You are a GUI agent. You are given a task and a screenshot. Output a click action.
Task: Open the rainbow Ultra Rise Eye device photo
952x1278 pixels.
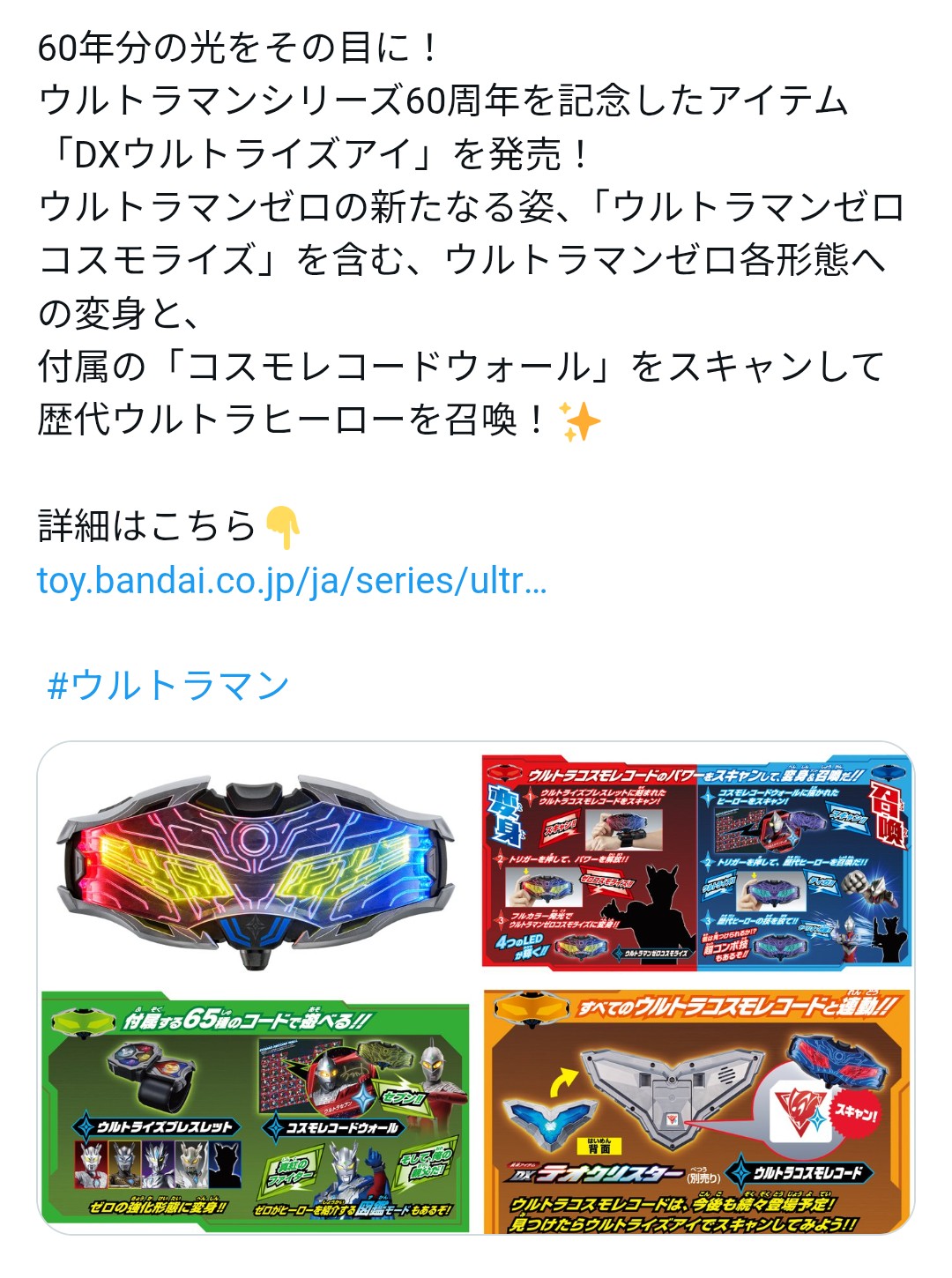pyautogui.click(x=257, y=864)
